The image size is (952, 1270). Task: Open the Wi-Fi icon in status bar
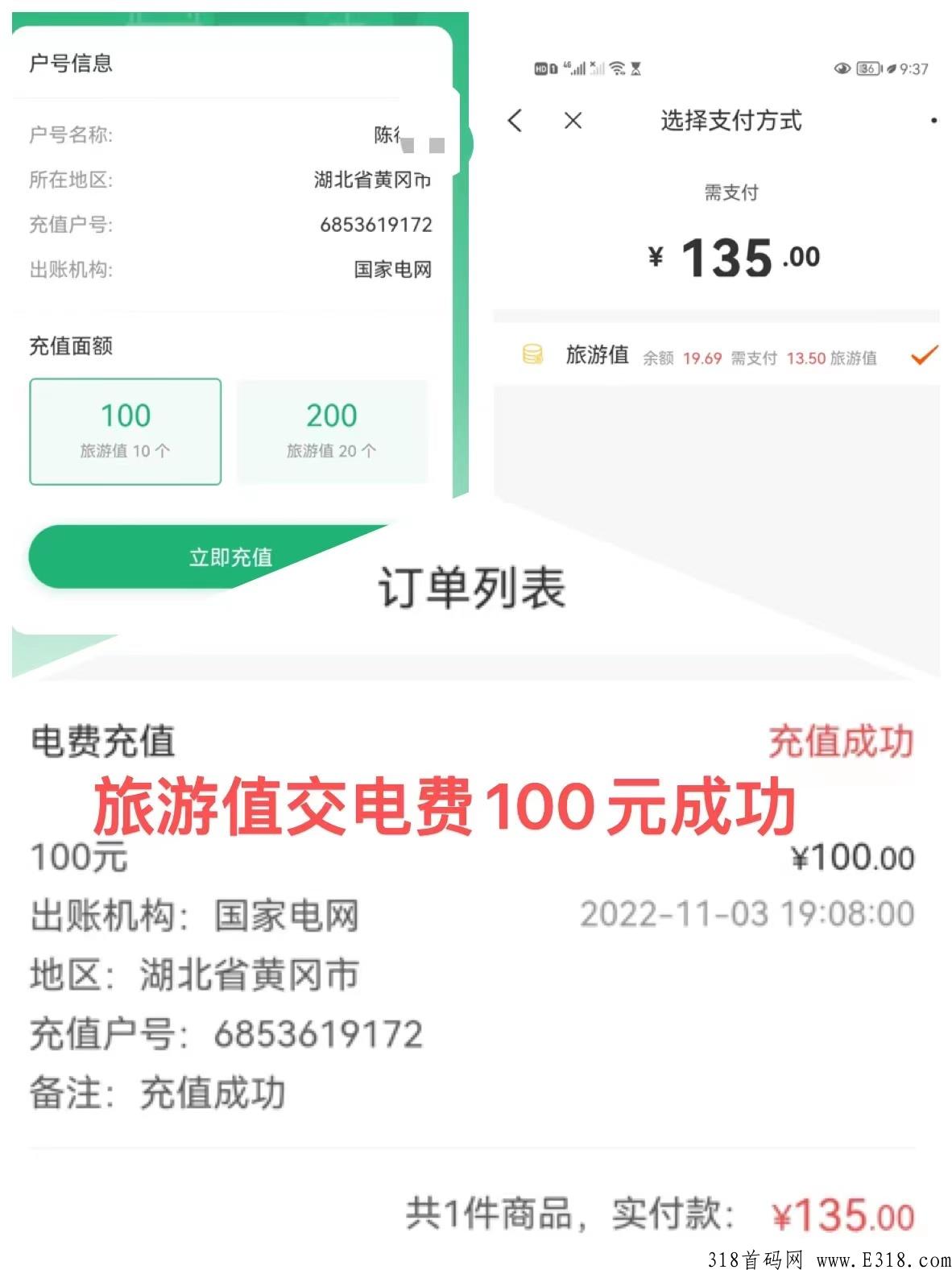(617, 68)
